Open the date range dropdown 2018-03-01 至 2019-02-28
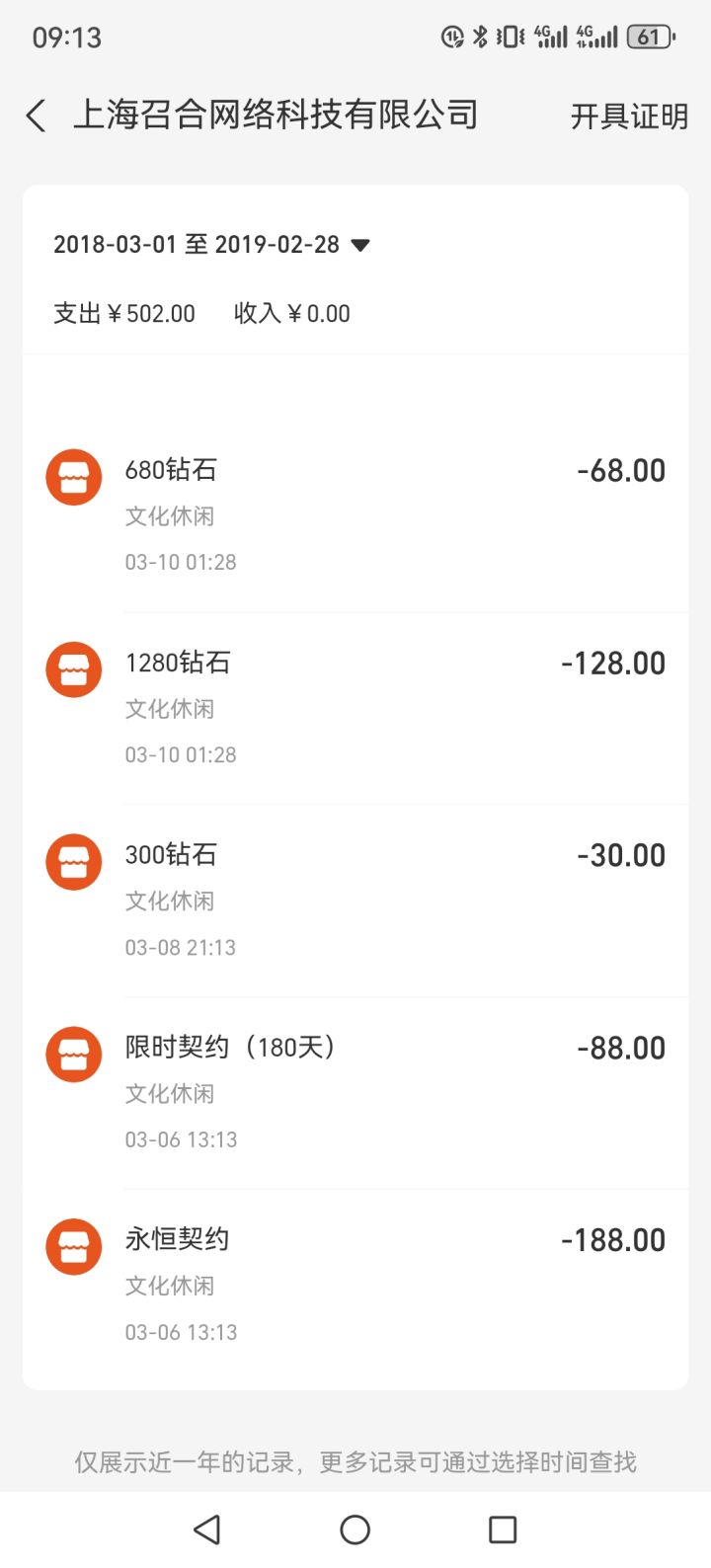711x1568 pixels. click(x=210, y=245)
